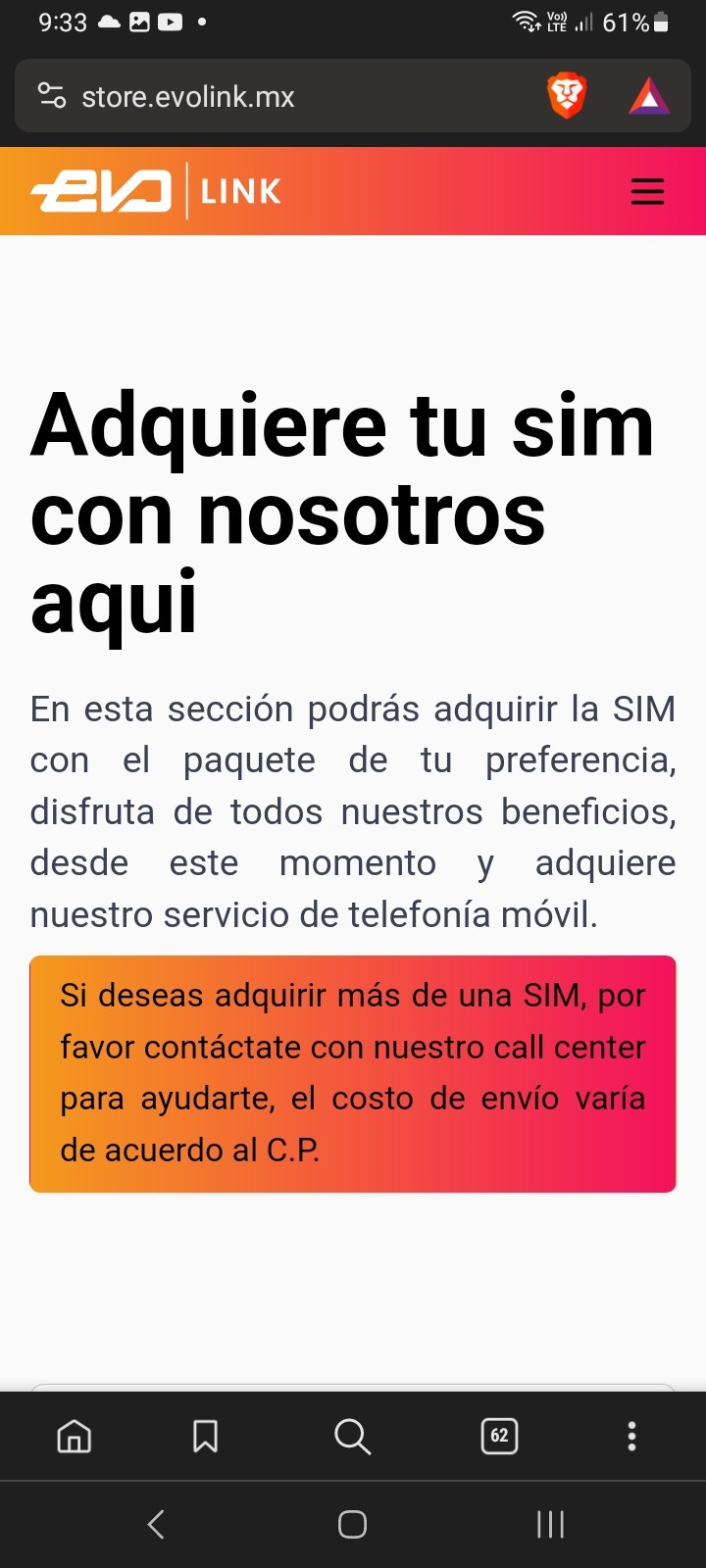Open the browser search

tap(352, 1437)
